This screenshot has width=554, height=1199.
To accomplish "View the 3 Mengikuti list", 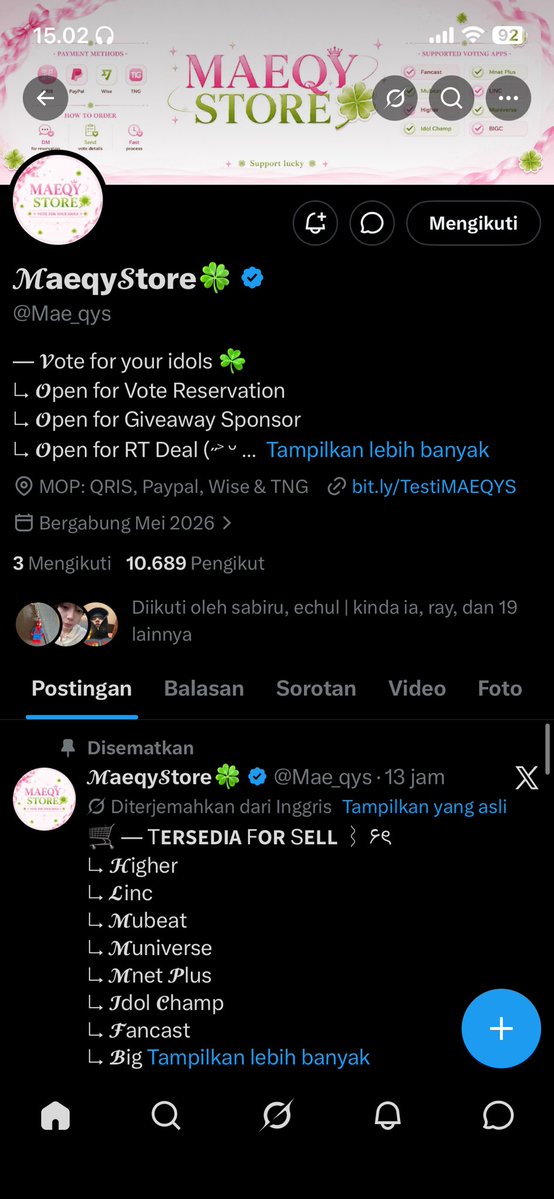I will (62, 564).
